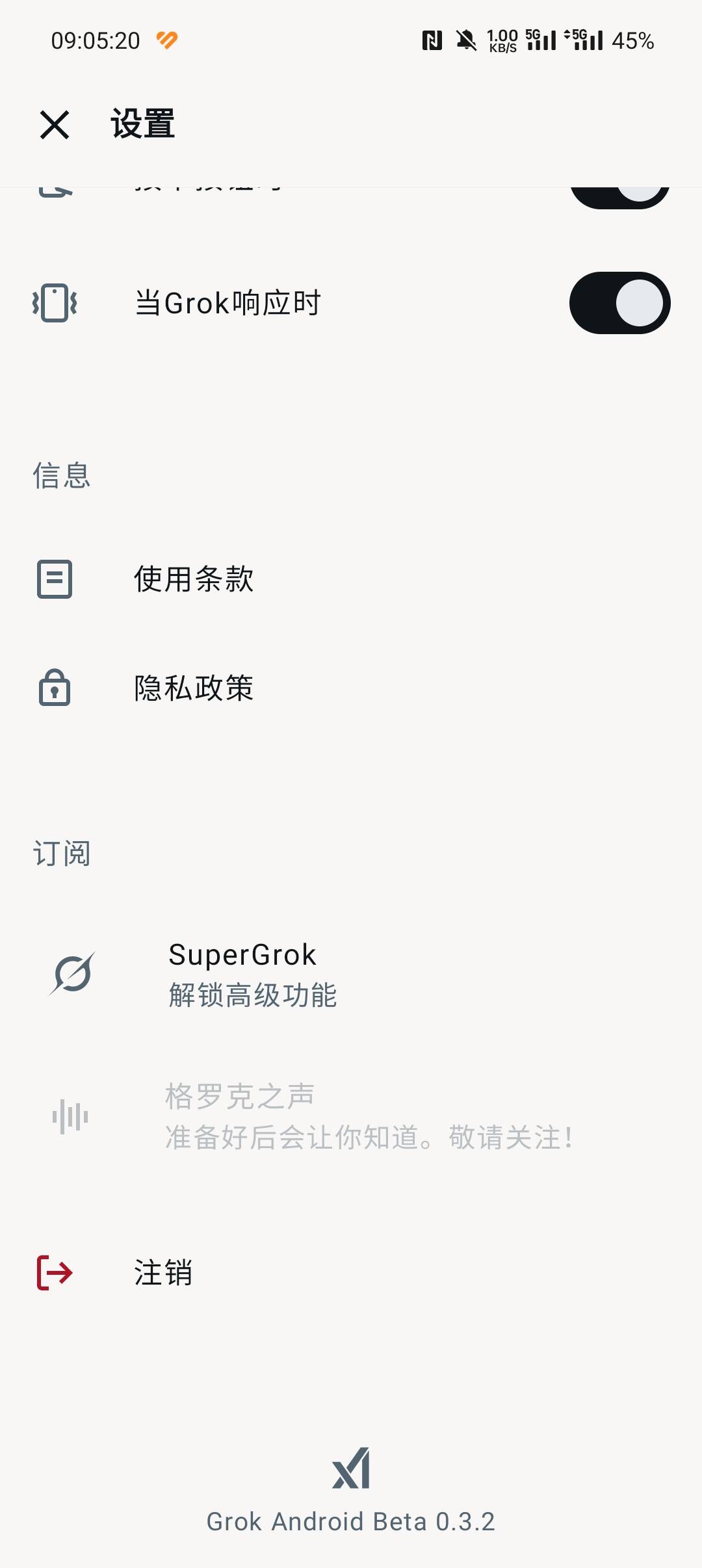Close the 设置 screen
Screen dimensions: 702x1568
(x=55, y=124)
